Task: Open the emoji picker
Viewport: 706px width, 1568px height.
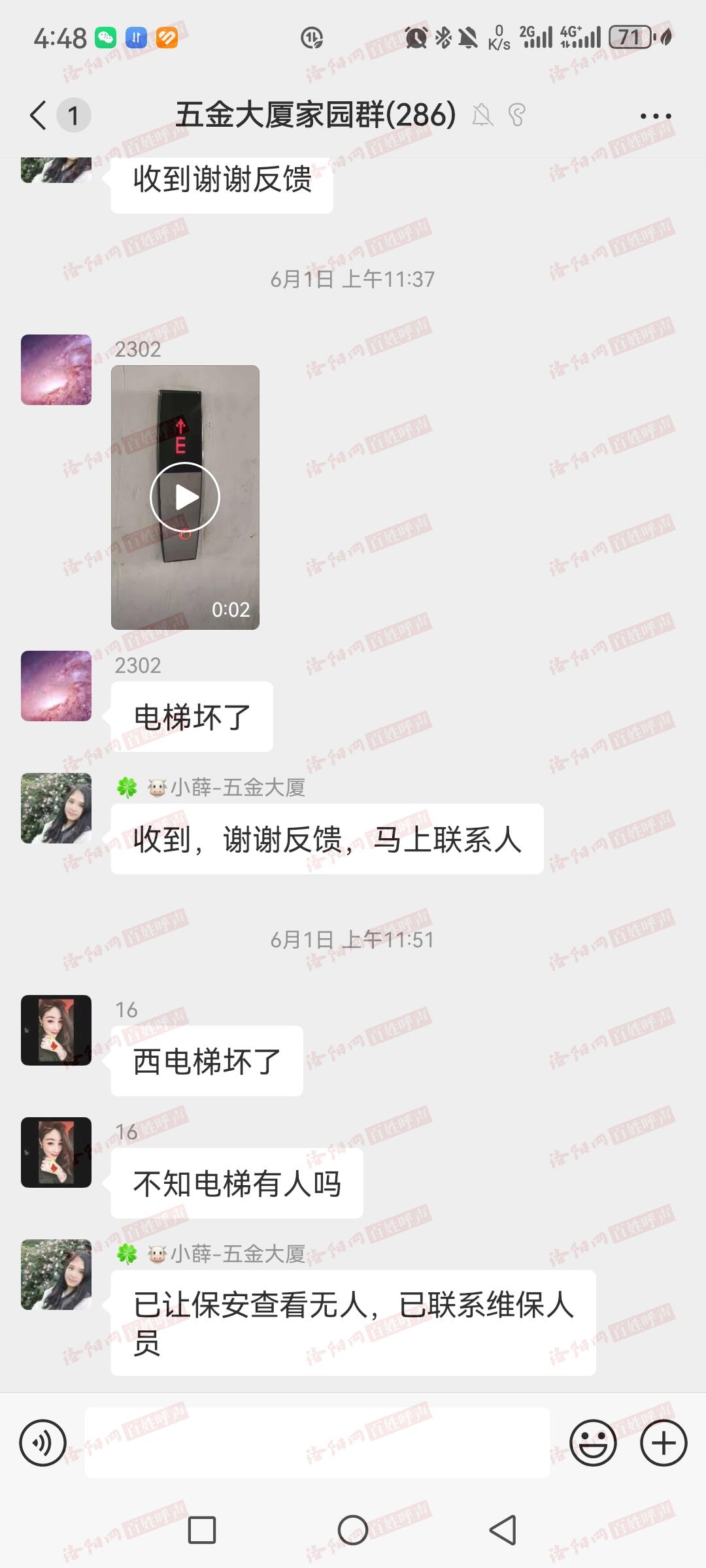Action: pyautogui.click(x=593, y=1443)
